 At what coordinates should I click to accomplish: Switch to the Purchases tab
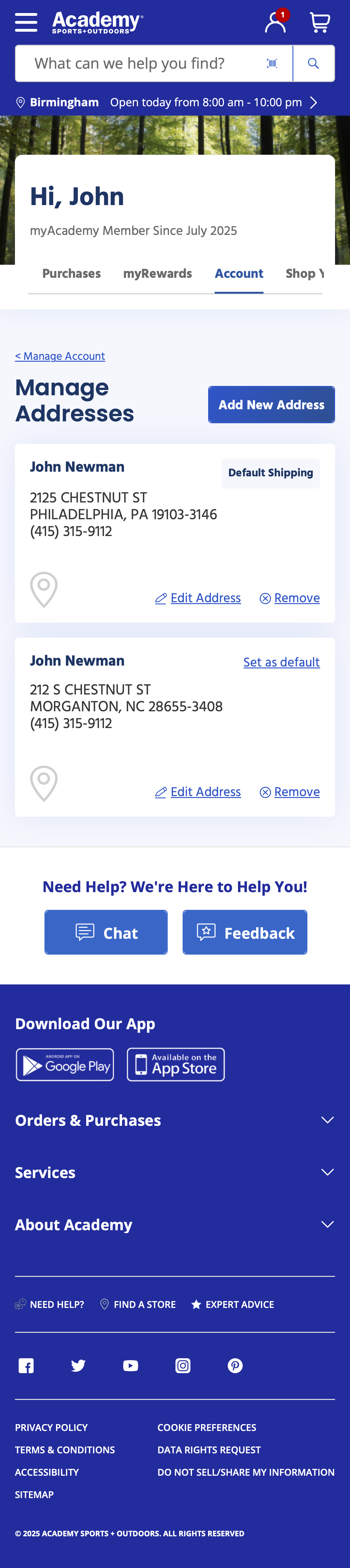tap(71, 274)
